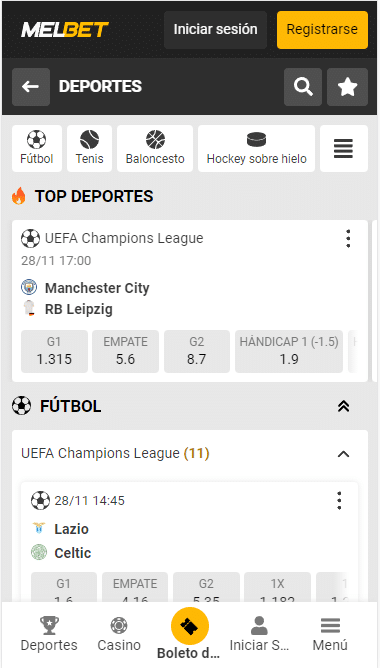The image size is (380, 668).
Task: Open the Registrarse sign-up button
Action: coord(322,30)
